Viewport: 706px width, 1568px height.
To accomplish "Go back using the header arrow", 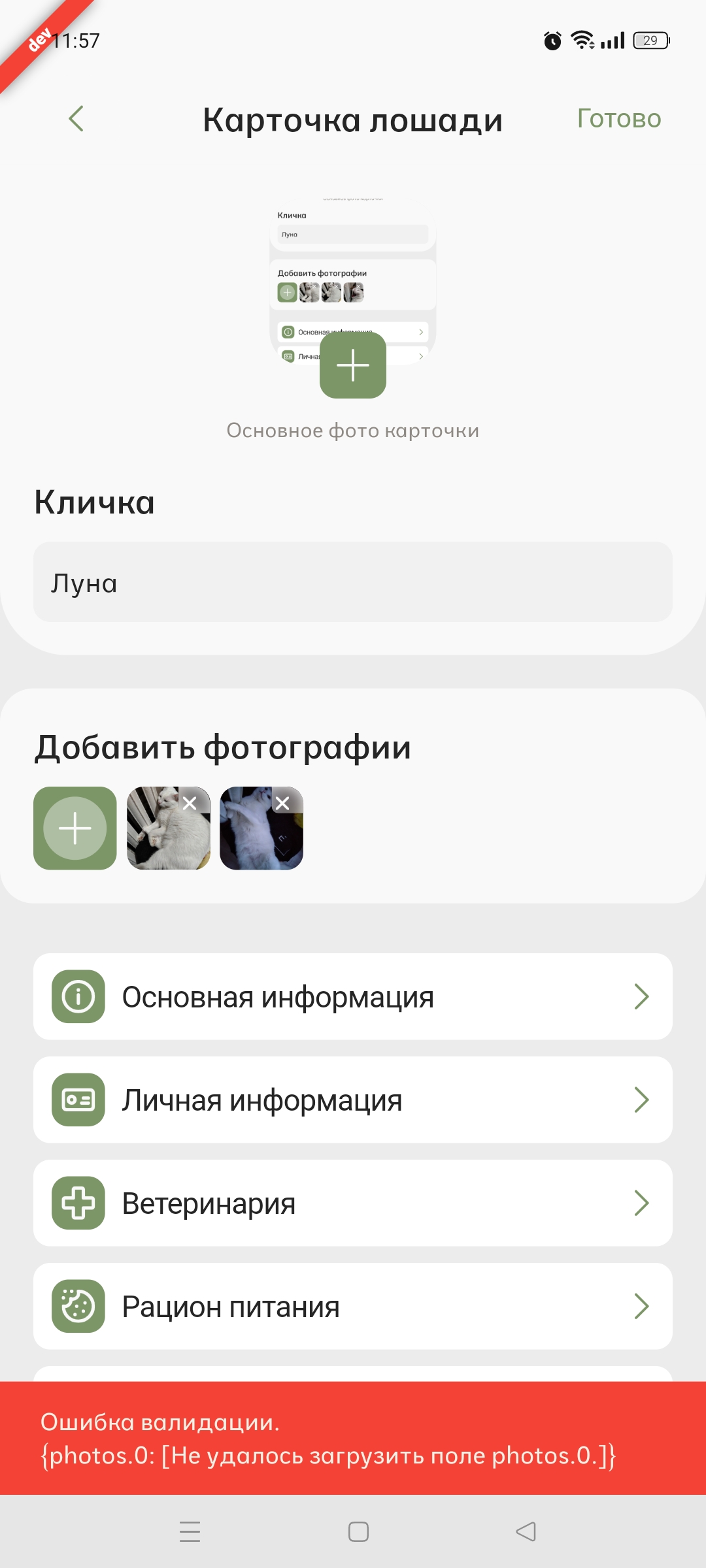I will click(76, 119).
